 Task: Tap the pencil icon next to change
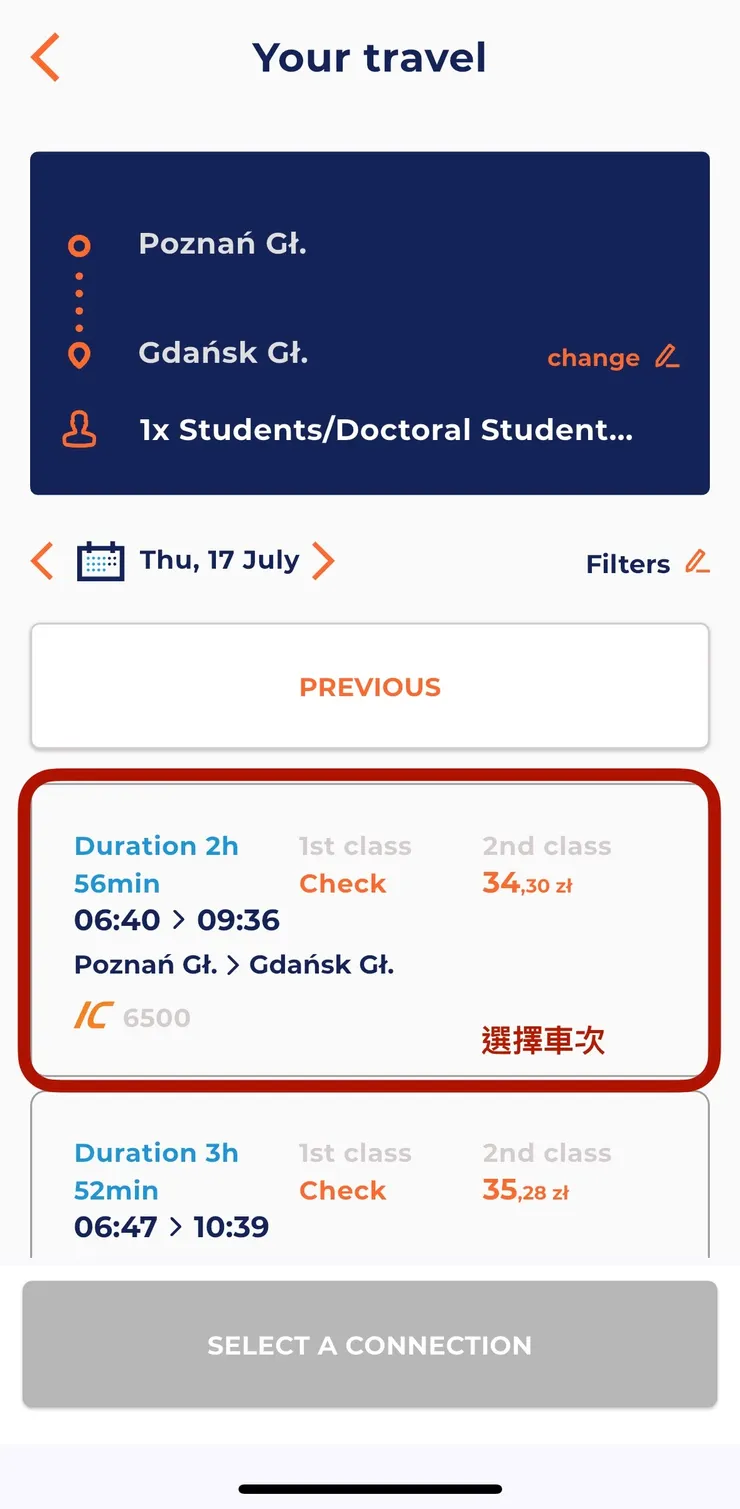[x=668, y=356]
